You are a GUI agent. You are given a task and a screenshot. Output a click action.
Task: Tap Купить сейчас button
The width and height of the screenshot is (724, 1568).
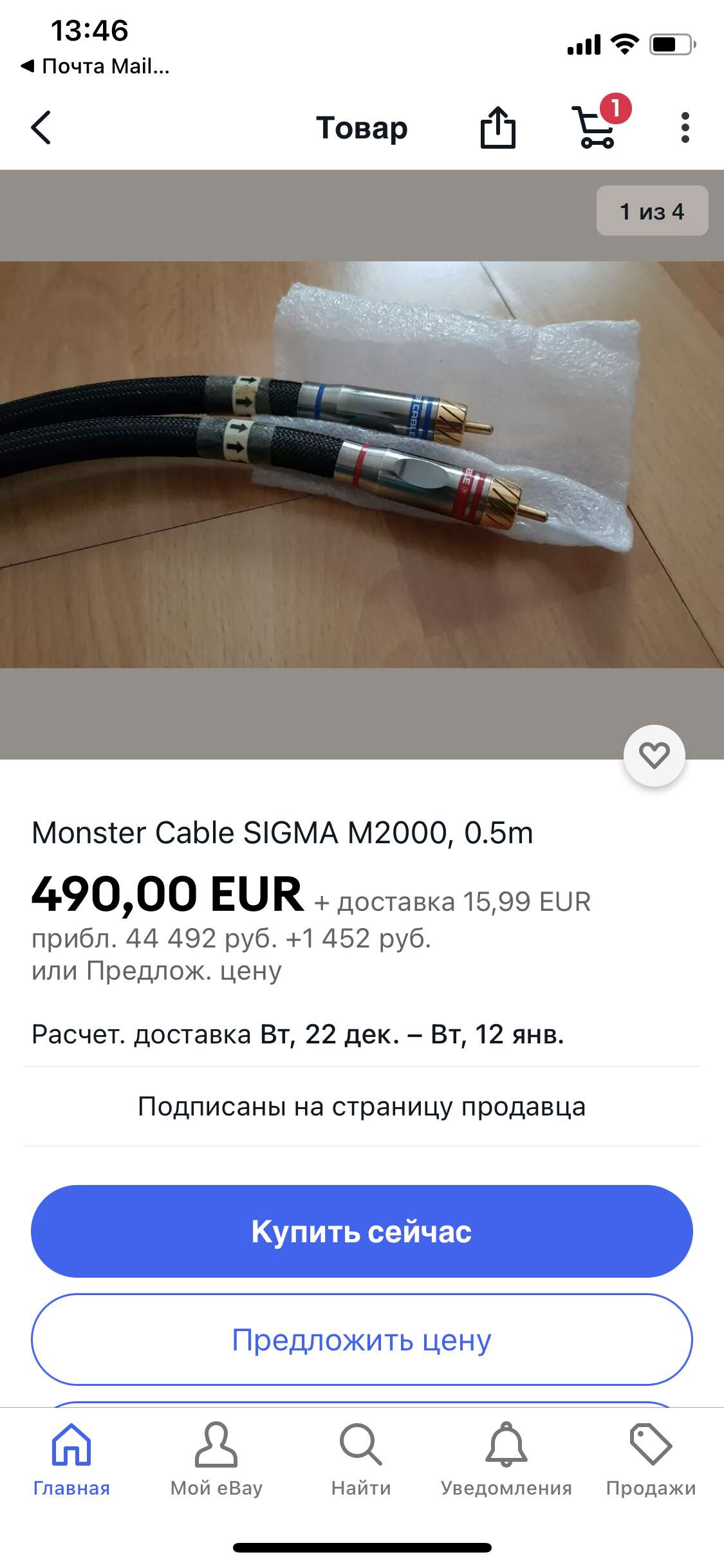(362, 1231)
